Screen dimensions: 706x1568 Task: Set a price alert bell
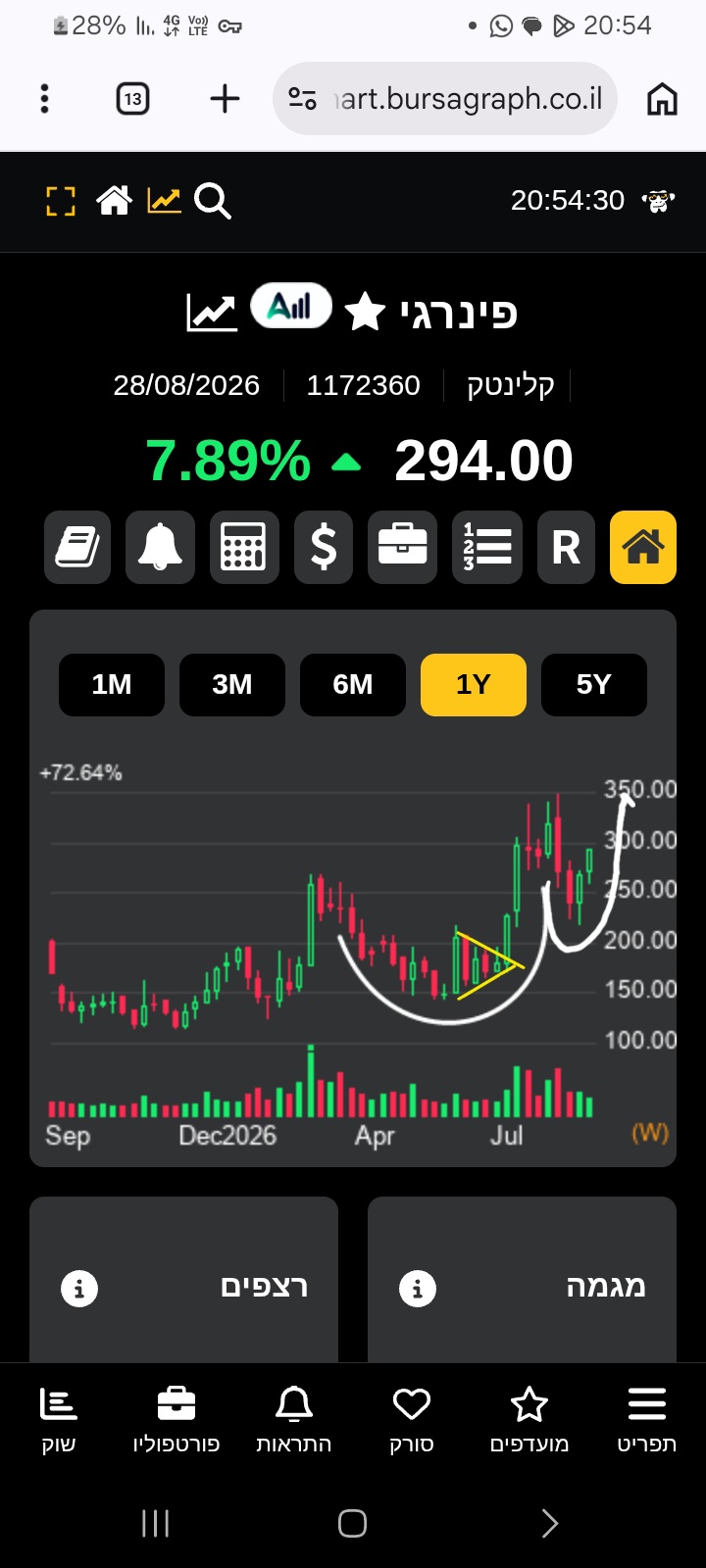click(160, 547)
